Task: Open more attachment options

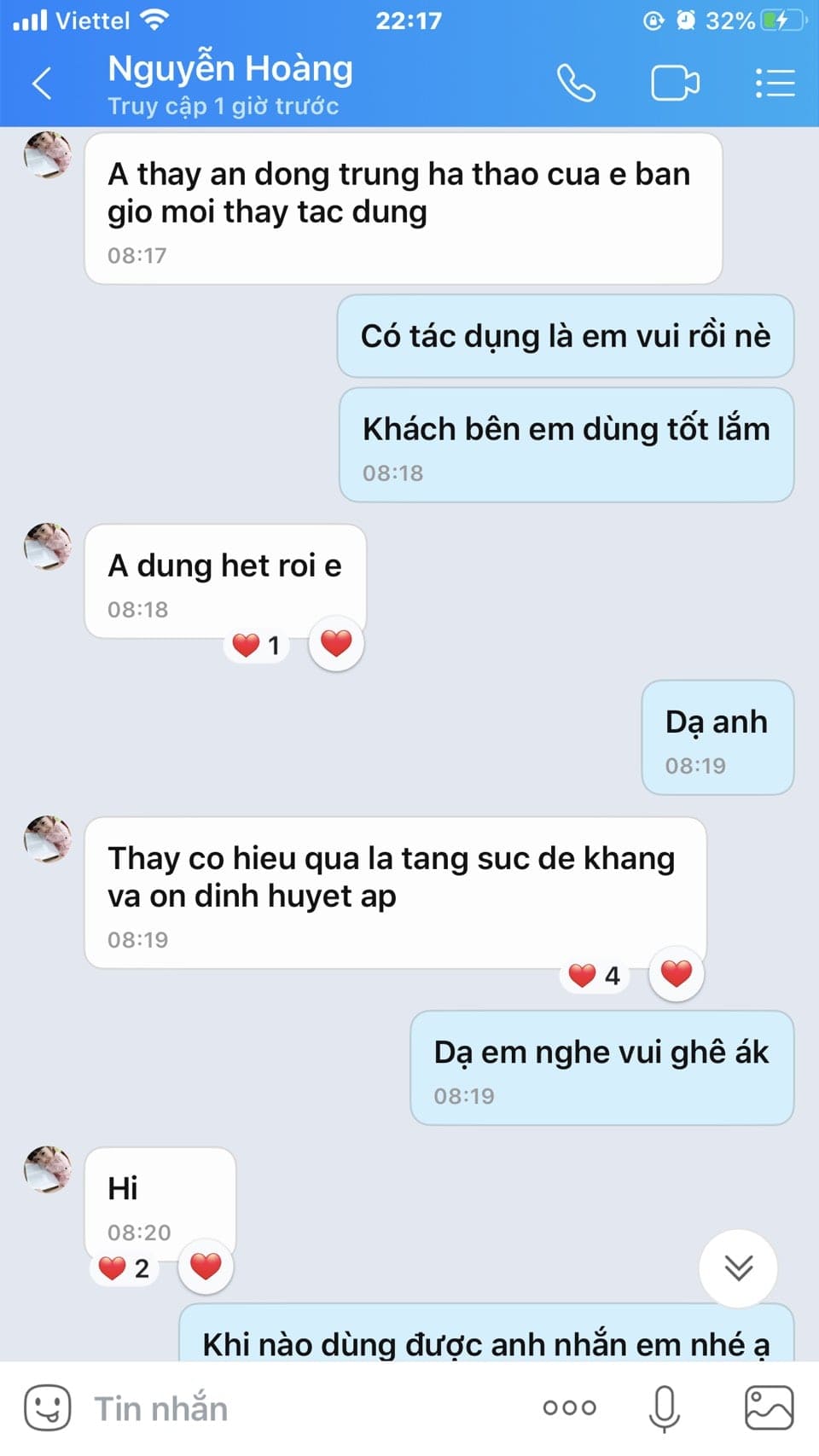Action: point(570,1407)
